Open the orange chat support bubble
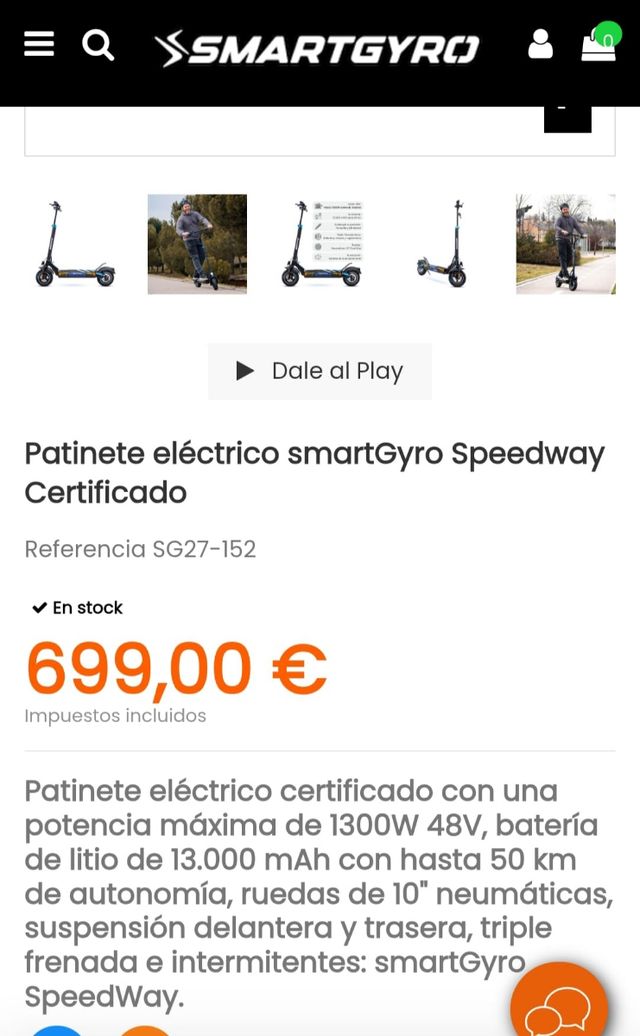This screenshot has height=1036, width=640. pyautogui.click(x=559, y=1003)
